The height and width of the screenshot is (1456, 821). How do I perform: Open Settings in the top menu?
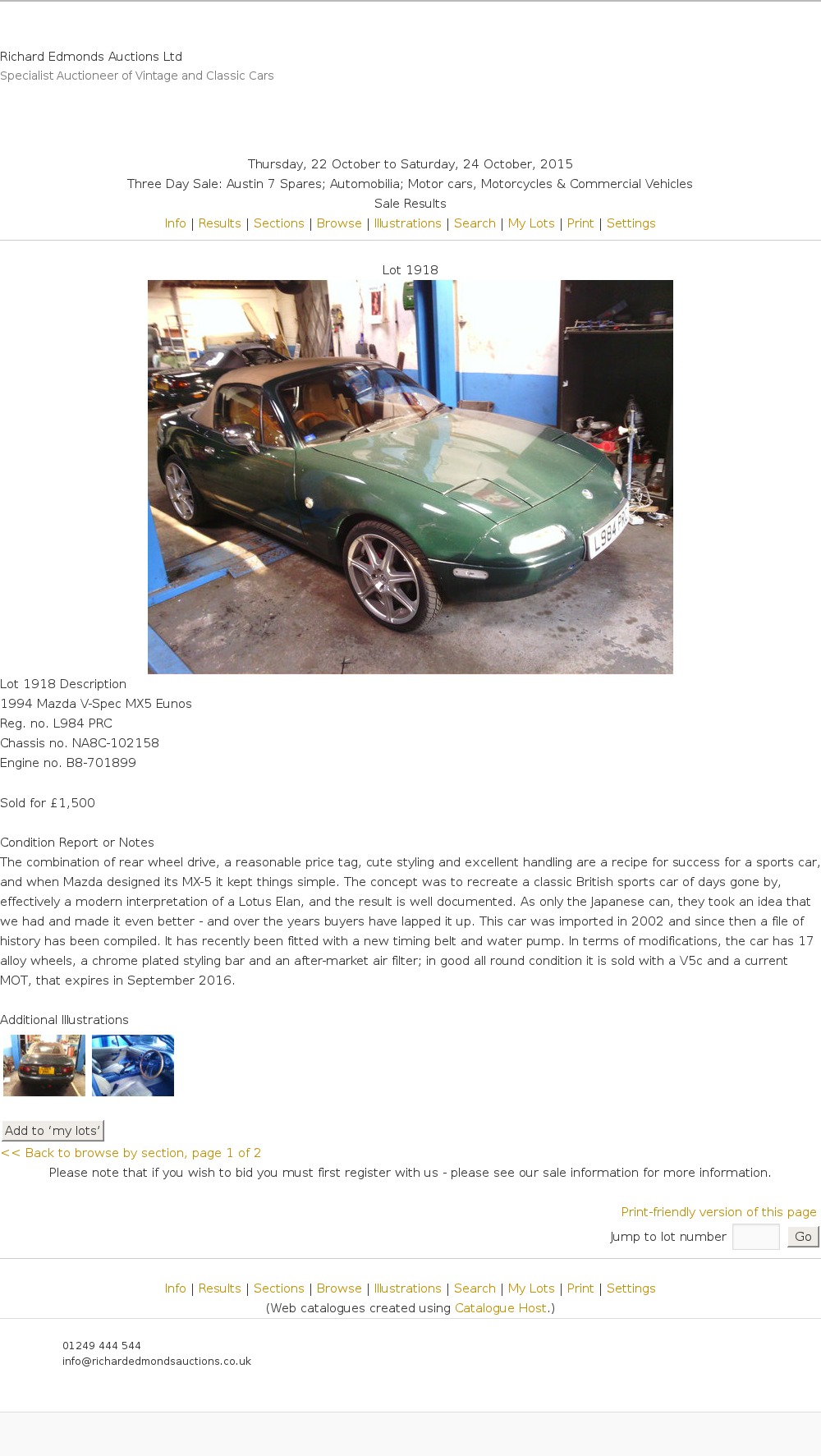click(631, 223)
